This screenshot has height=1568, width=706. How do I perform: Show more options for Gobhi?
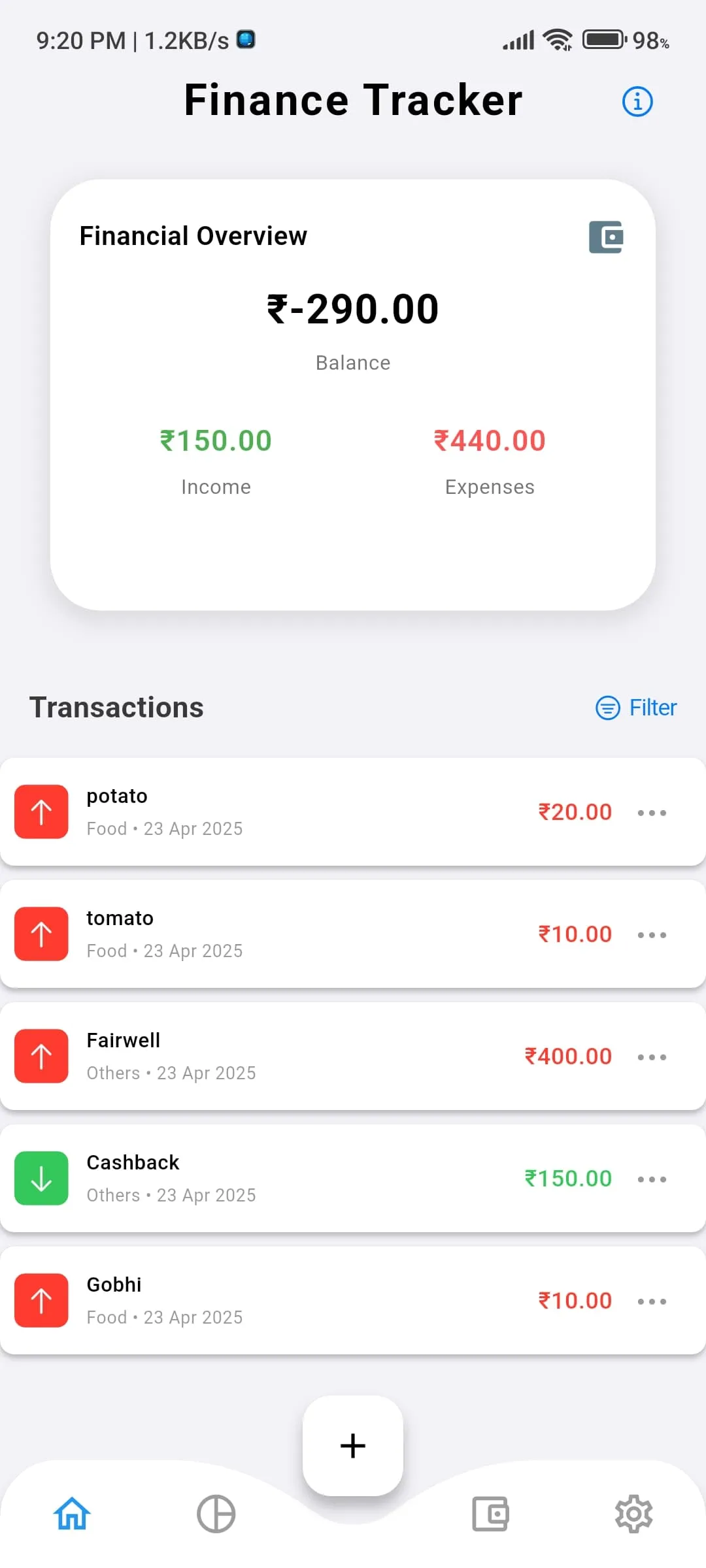[652, 1301]
